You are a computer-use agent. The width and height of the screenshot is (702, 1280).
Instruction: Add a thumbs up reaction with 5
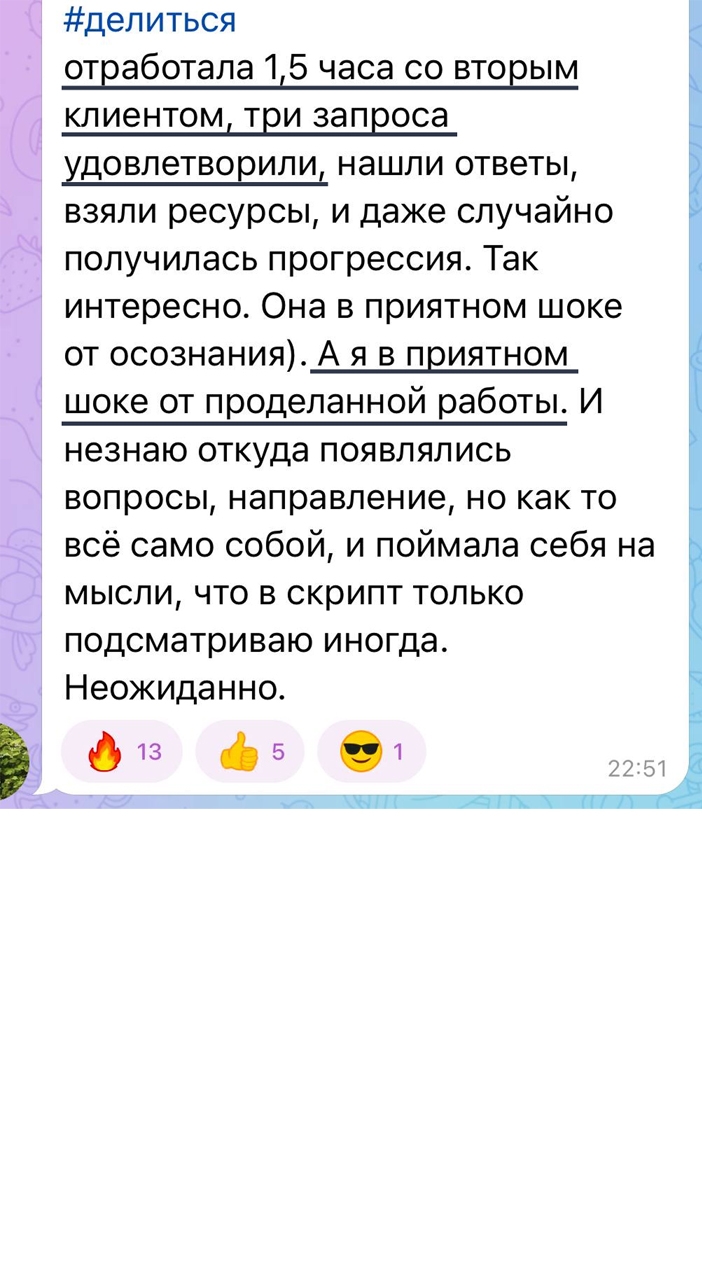[250, 752]
